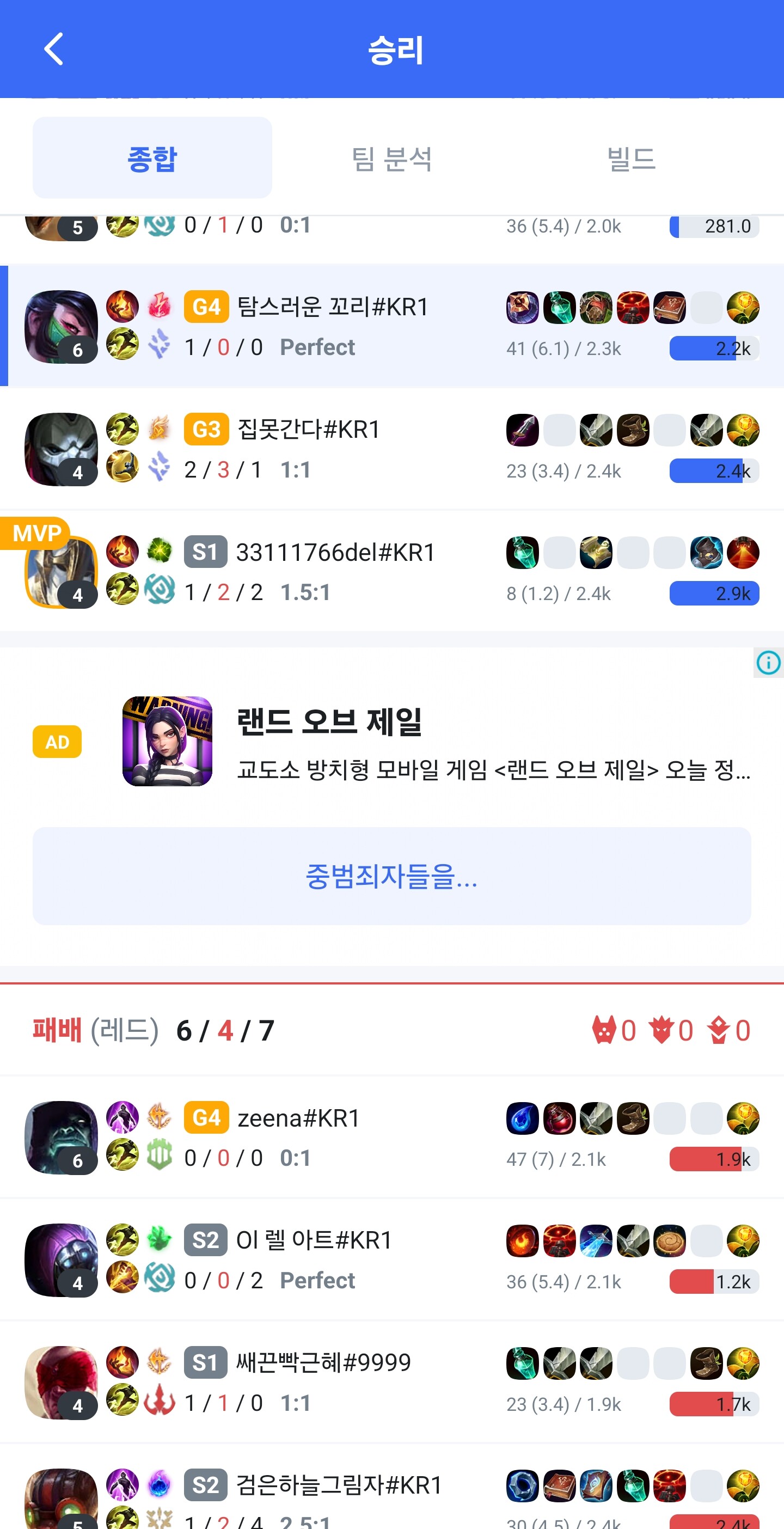This screenshot has height=1529, width=784.
Task: Open player 탐스러운 꼬리#KR1's row
Action: tap(332, 308)
